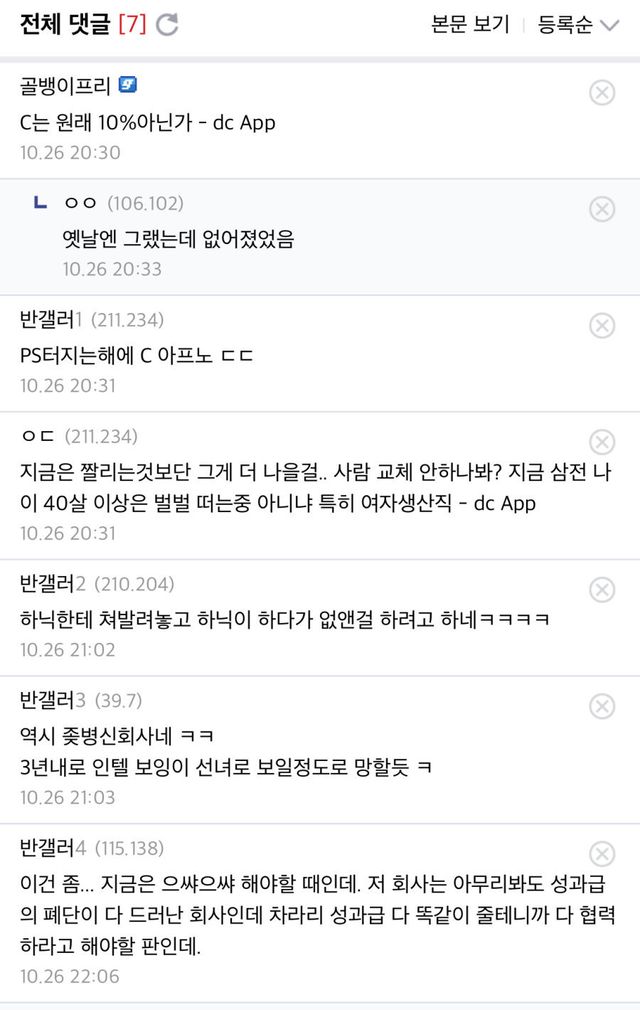Delete 반갤러3's comment

(x=602, y=706)
